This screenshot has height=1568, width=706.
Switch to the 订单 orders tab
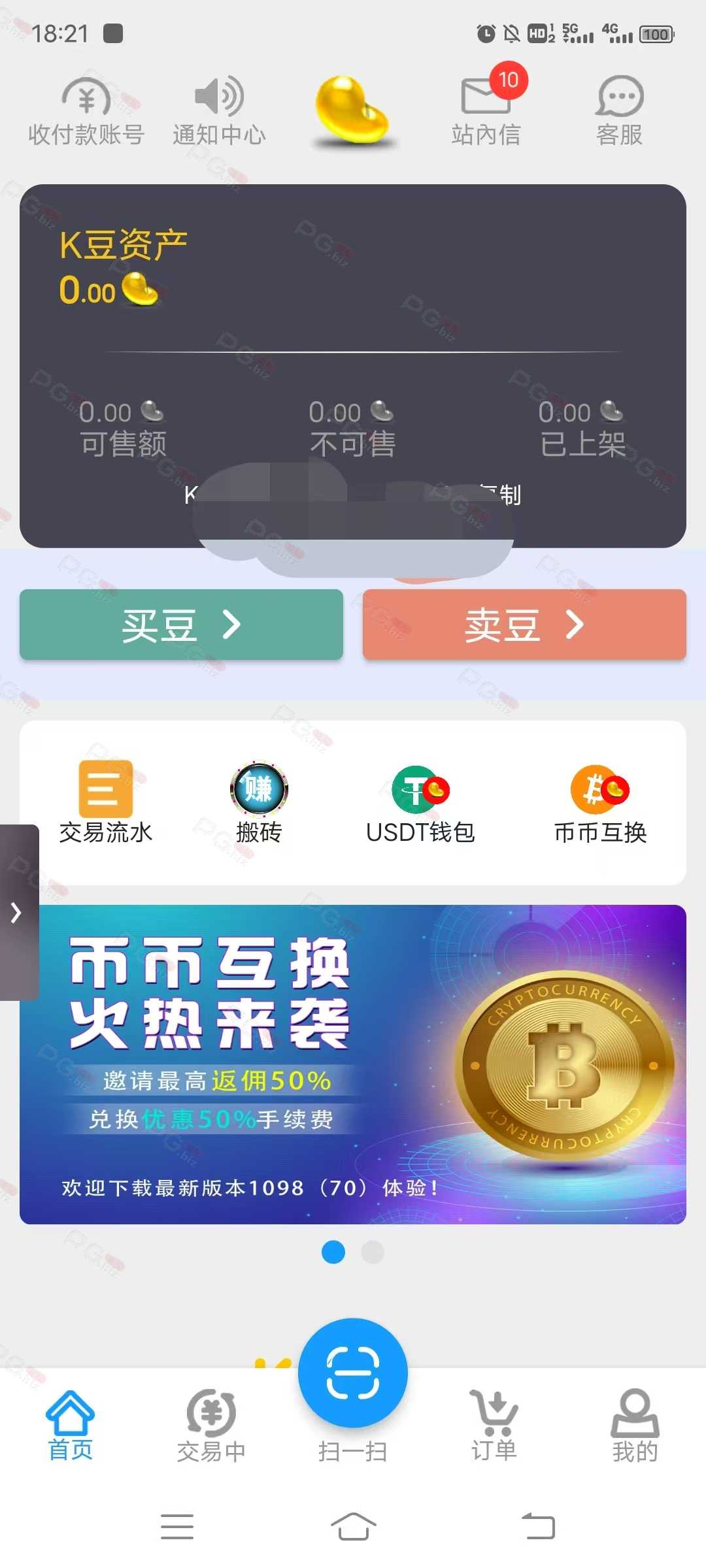[494, 1426]
